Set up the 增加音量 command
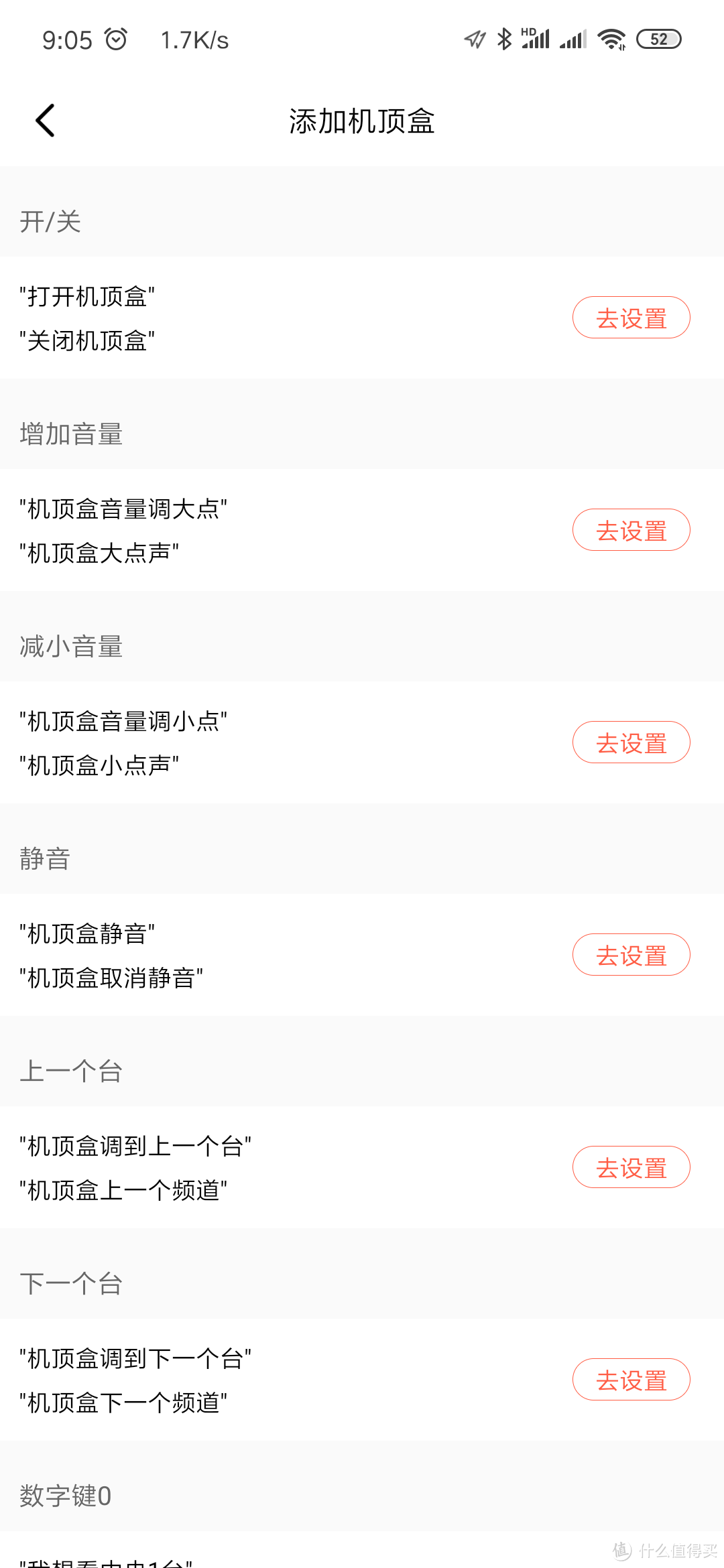The height and width of the screenshot is (1568, 724). click(x=631, y=530)
